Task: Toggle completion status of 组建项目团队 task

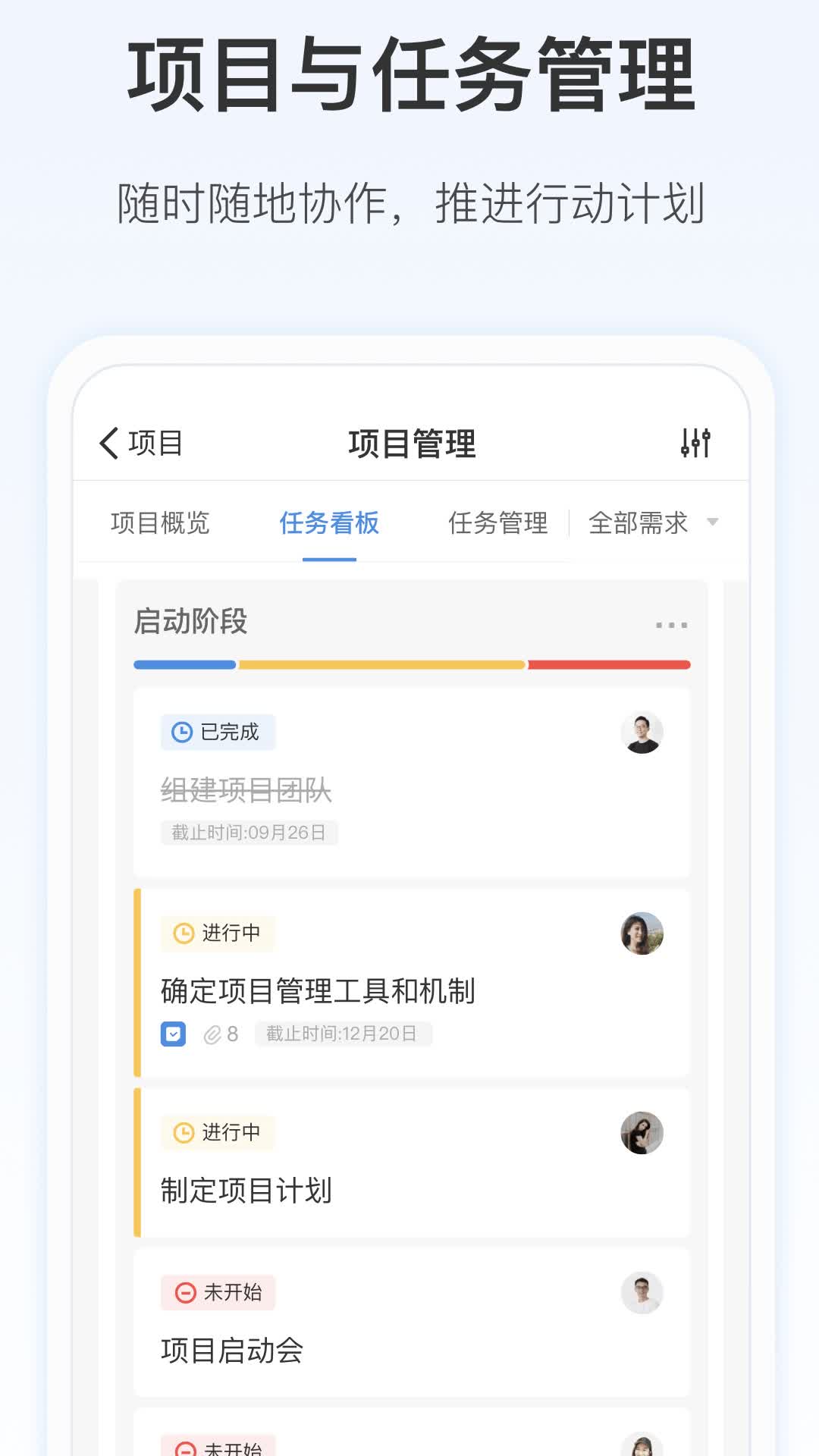Action: (218, 732)
